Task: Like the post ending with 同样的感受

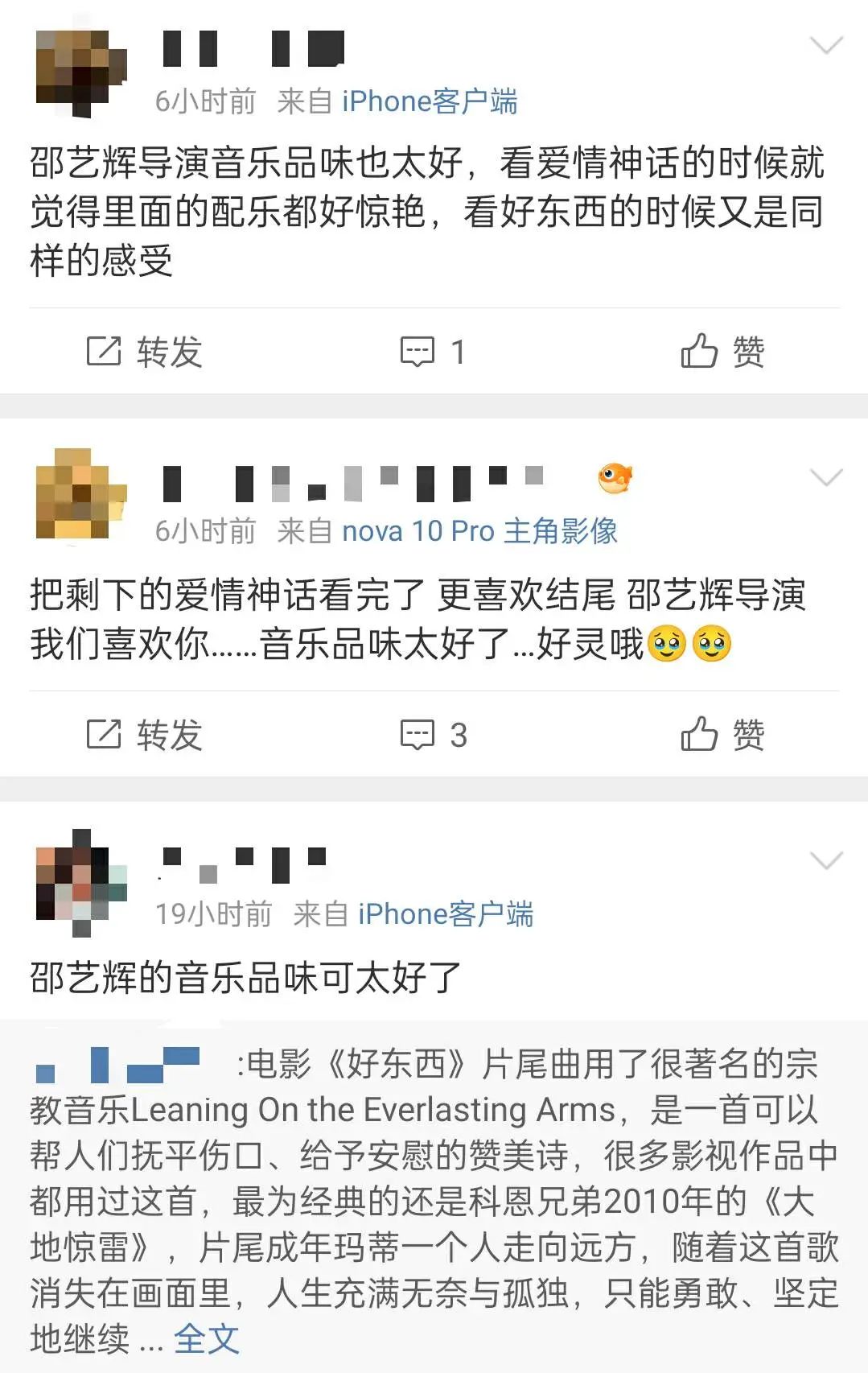Action: (722, 352)
